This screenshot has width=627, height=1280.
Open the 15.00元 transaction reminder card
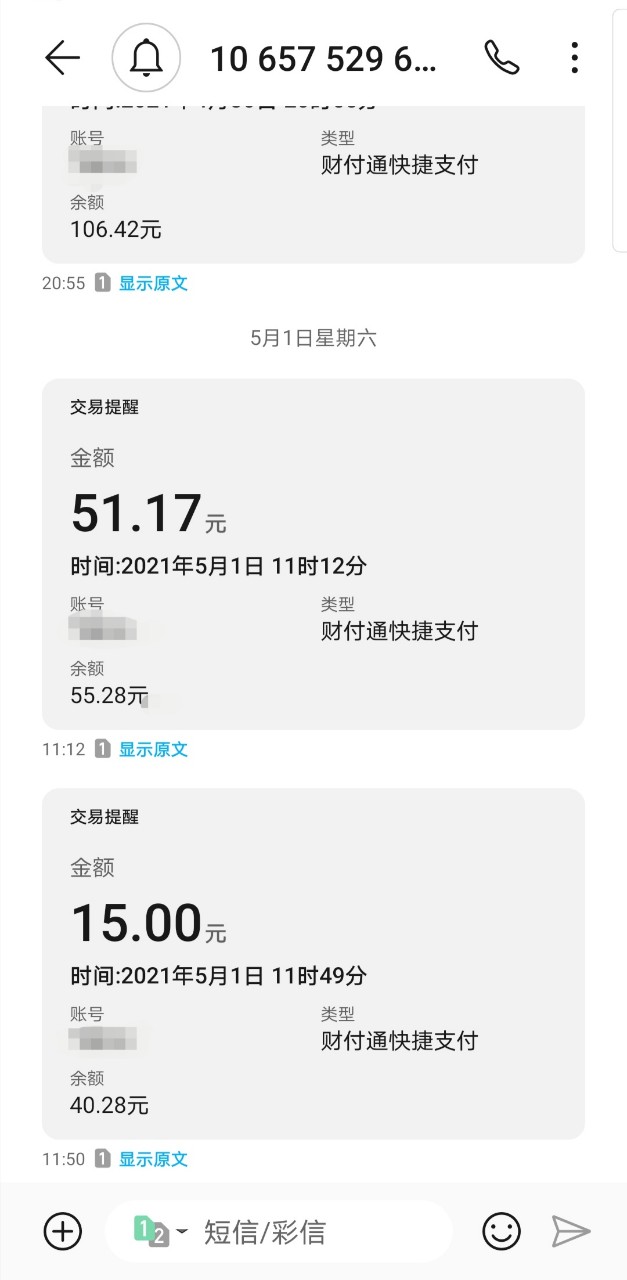(313, 963)
